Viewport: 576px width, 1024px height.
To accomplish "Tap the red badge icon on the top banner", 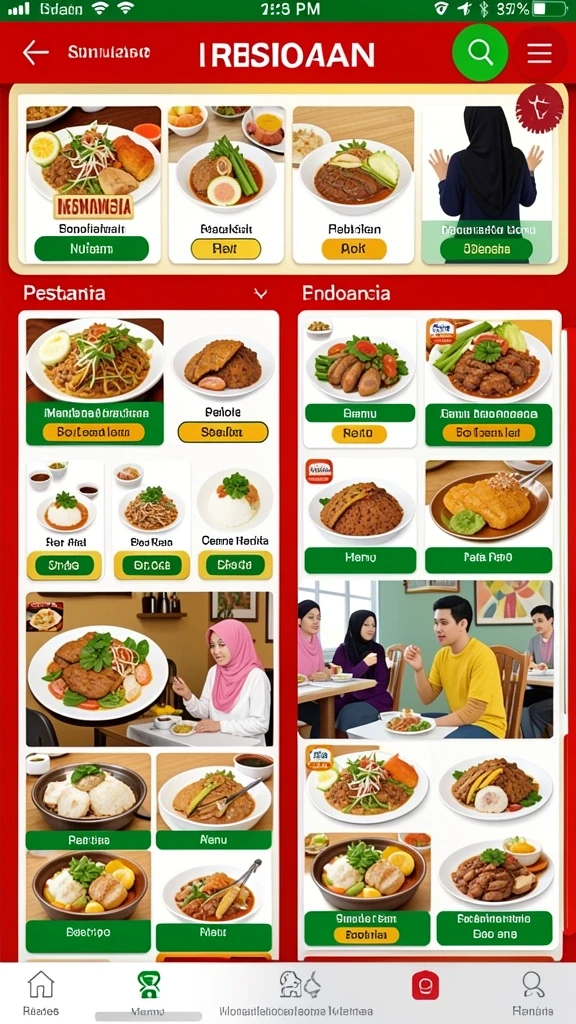I will coord(539,108).
